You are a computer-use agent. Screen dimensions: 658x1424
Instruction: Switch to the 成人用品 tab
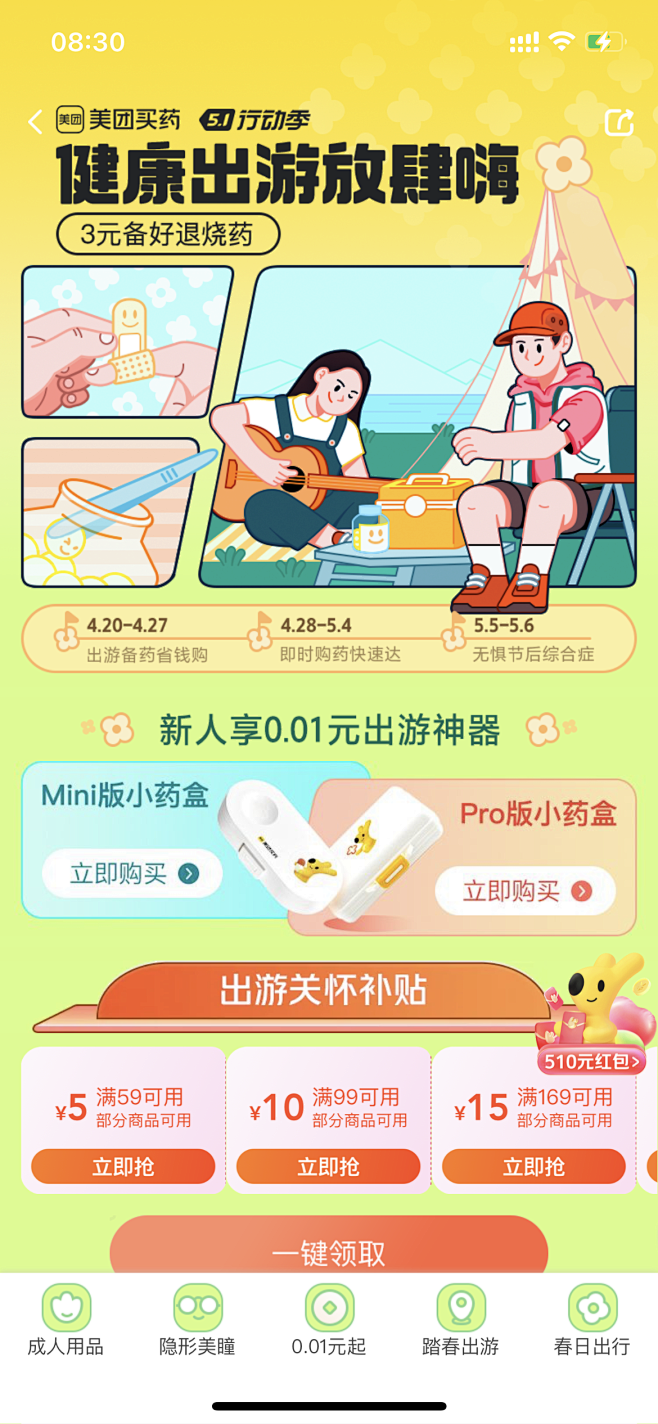coord(66,1320)
